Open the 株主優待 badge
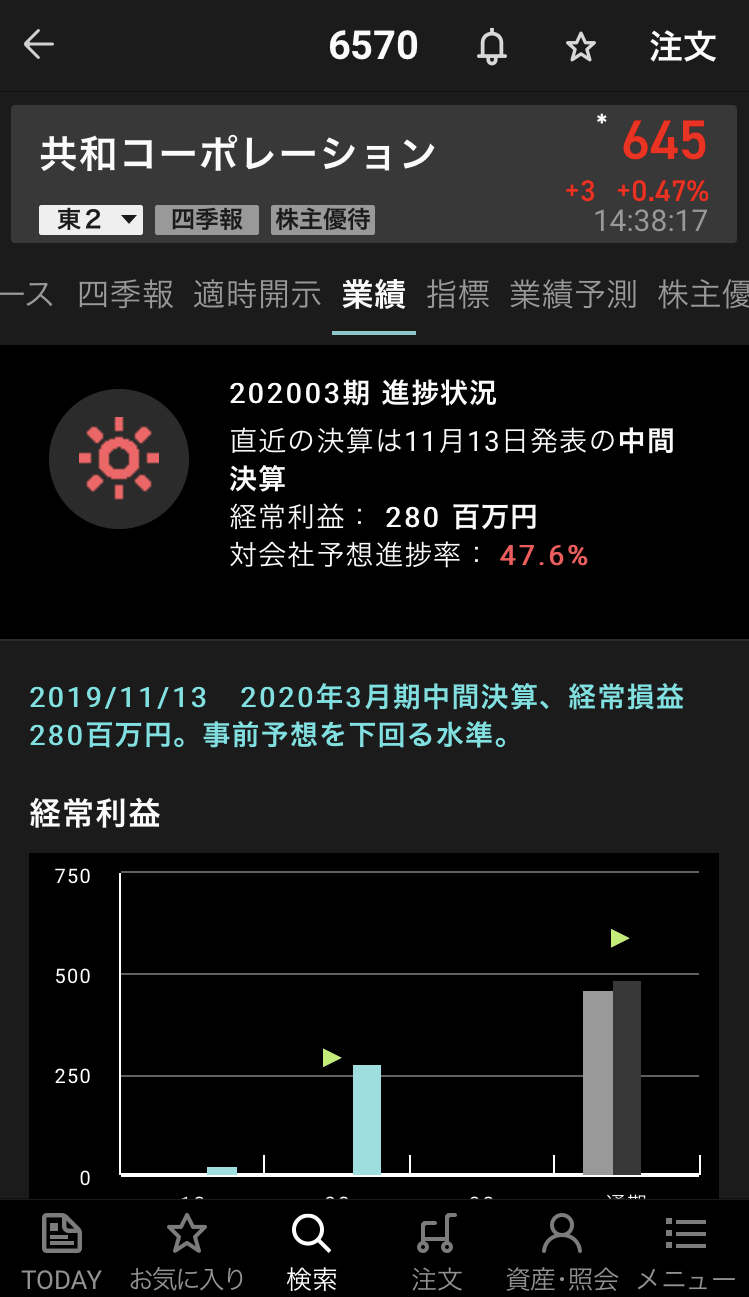Viewport: 749px width, 1297px height. click(x=322, y=219)
